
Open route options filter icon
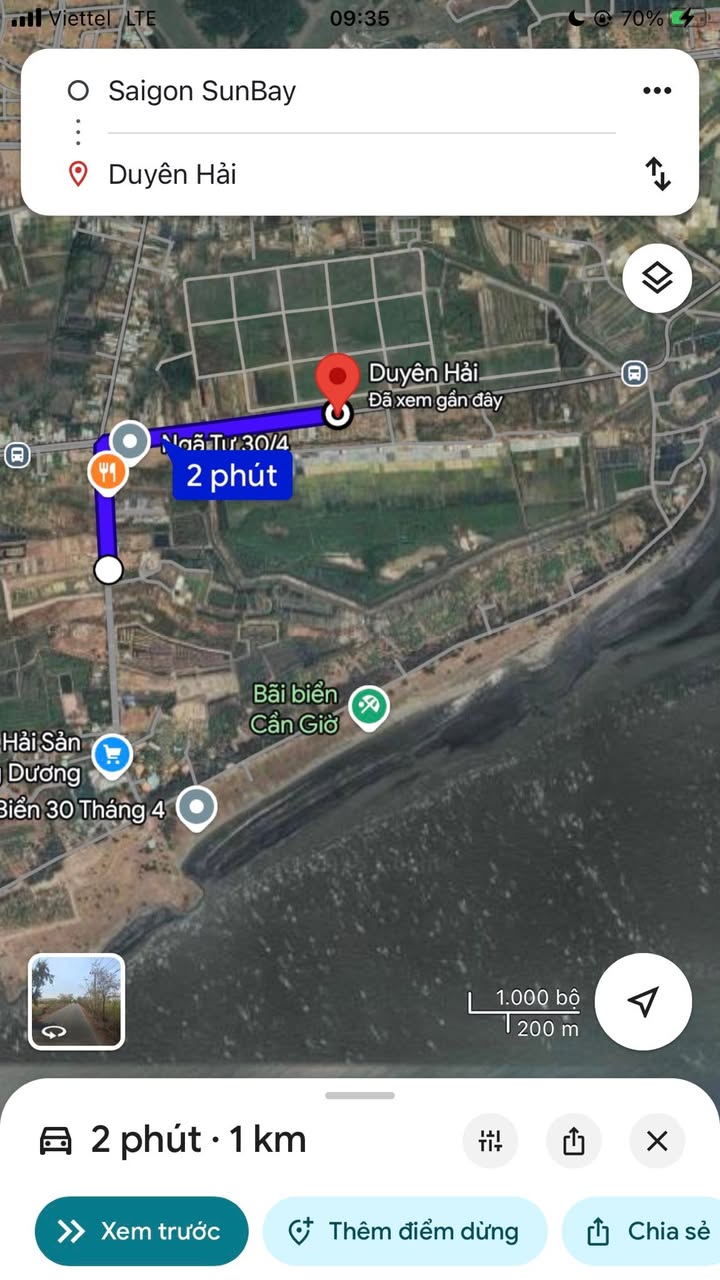[x=490, y=1140]
